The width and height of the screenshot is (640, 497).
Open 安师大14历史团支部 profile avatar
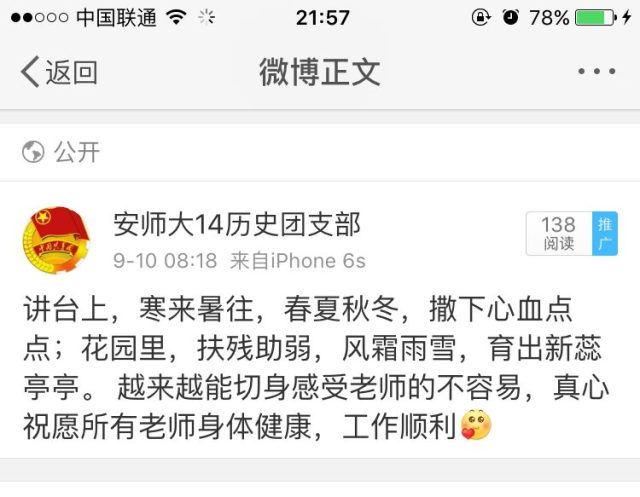pyautogui.click(x=56, y=242)
